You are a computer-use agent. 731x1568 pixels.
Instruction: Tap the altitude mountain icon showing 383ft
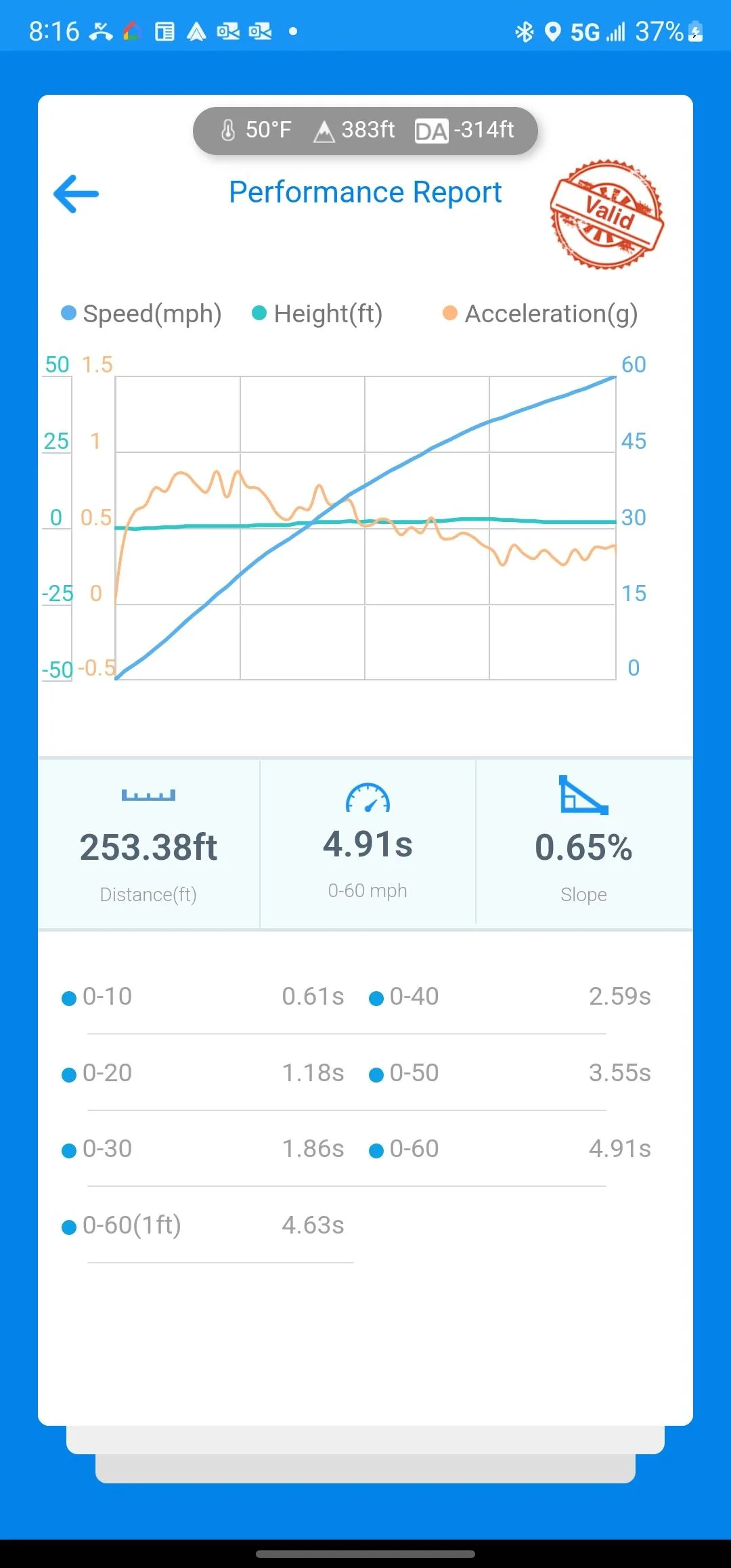(324, 129)
